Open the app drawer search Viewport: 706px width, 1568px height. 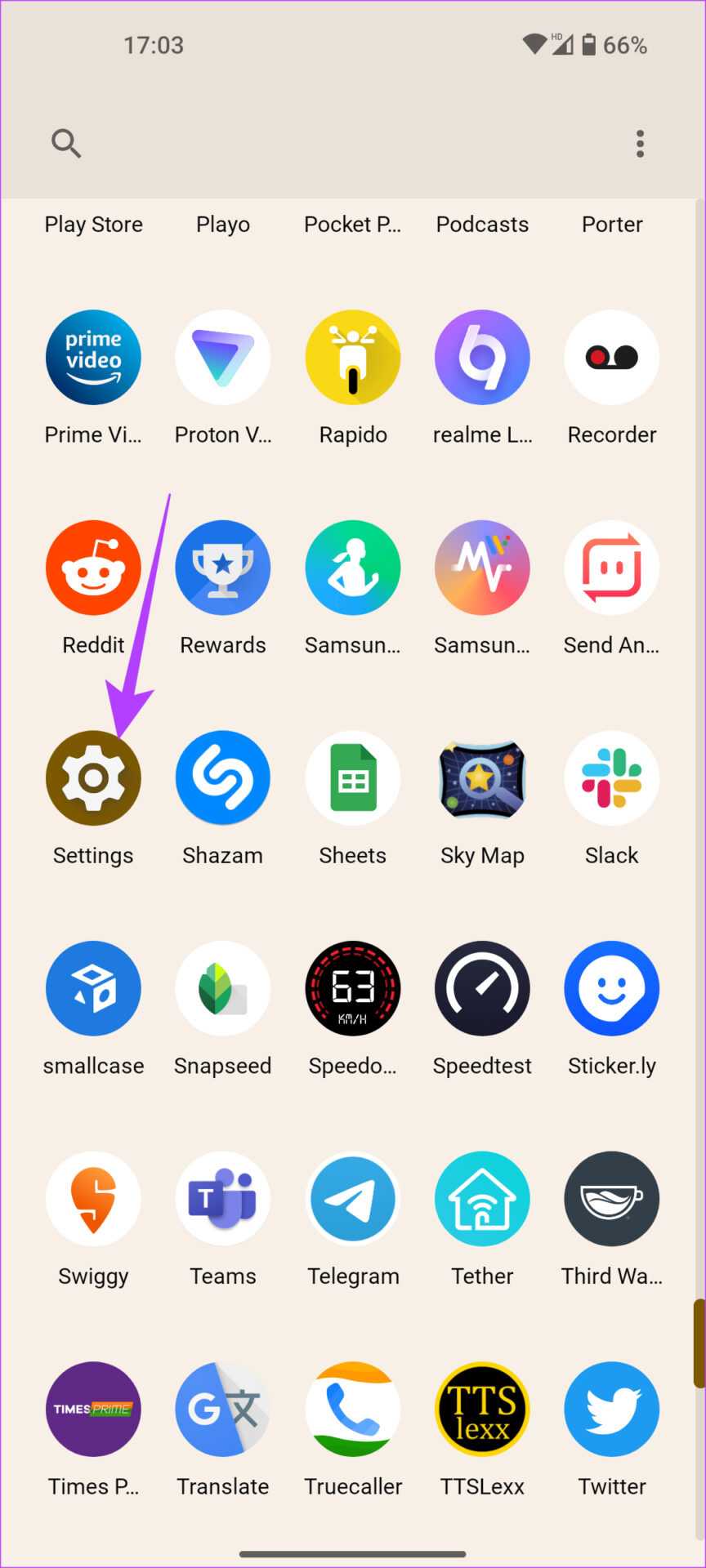(66, 144)
